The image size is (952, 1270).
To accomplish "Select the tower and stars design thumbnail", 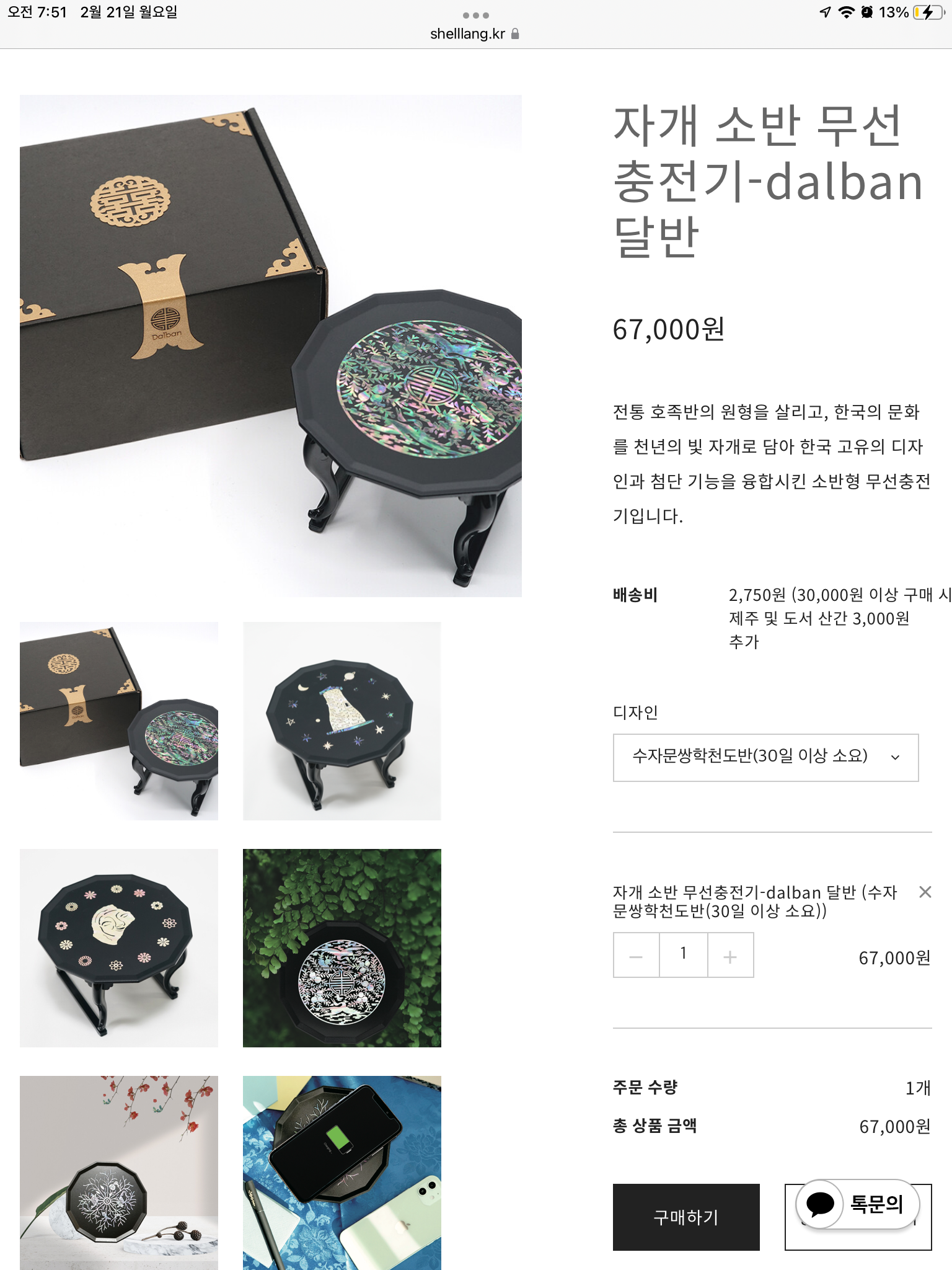I will tap(342, 721).
